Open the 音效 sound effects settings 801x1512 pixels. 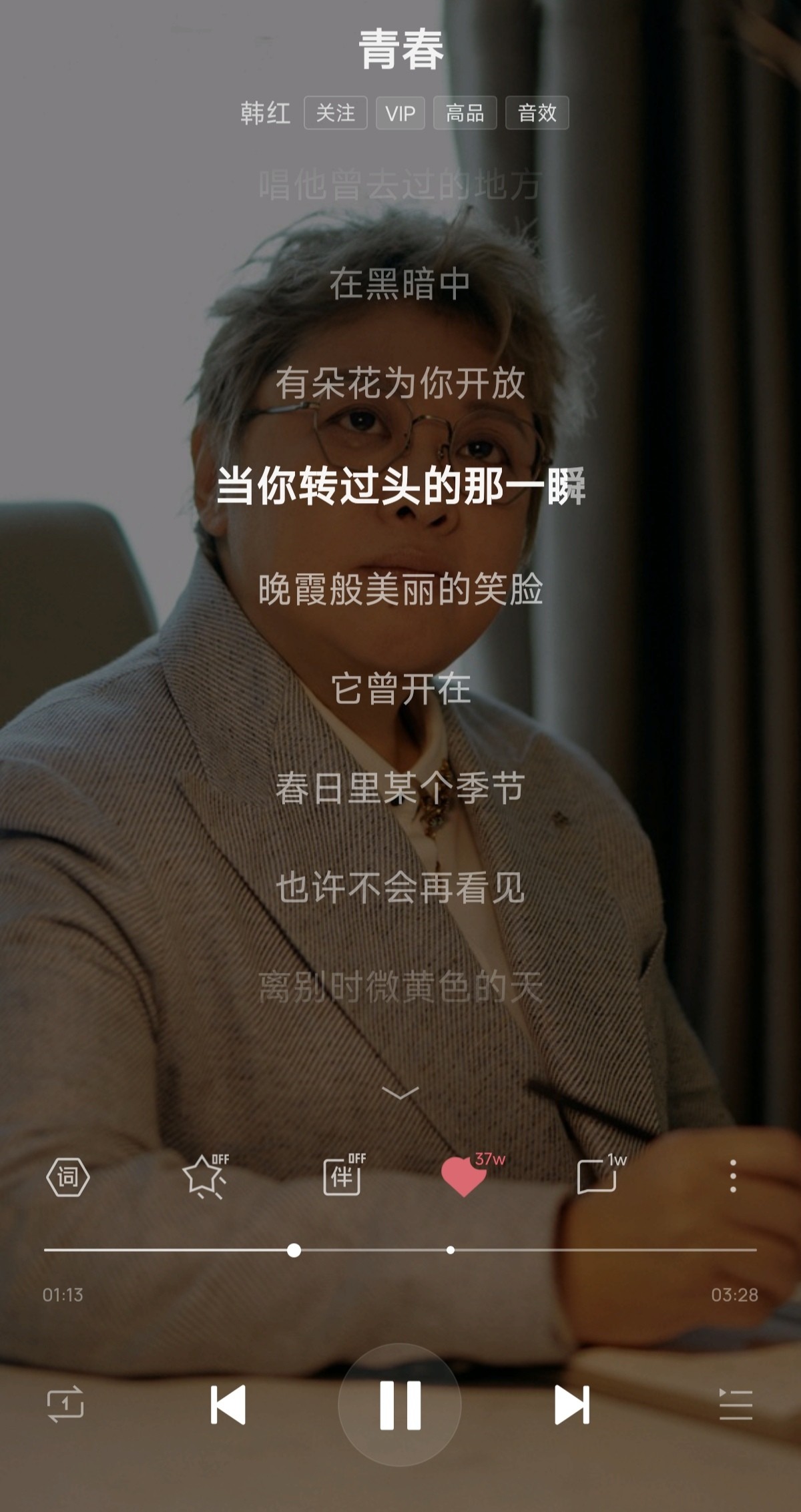pyautogui.click(x=537, y=113)
